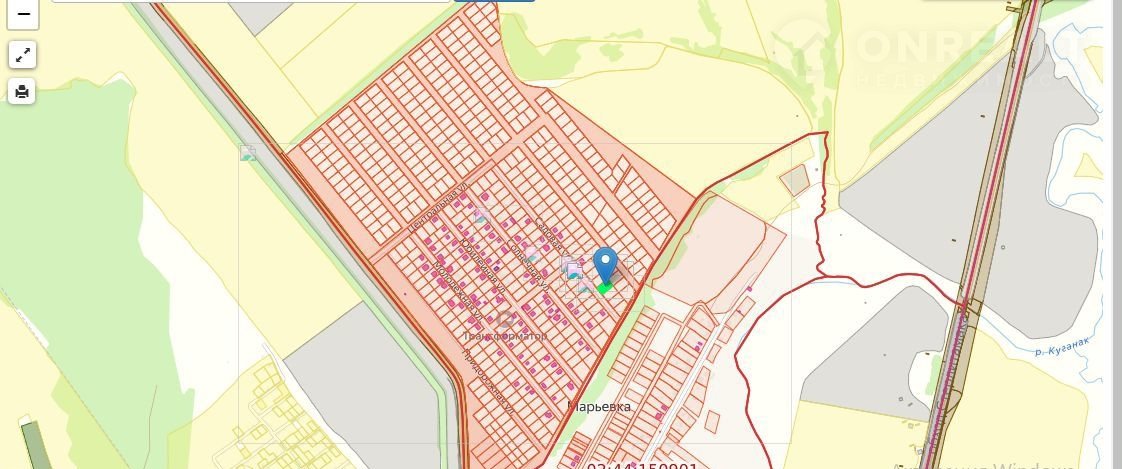
Task: Zoom out the map with minus button
Action: point(22,14)
